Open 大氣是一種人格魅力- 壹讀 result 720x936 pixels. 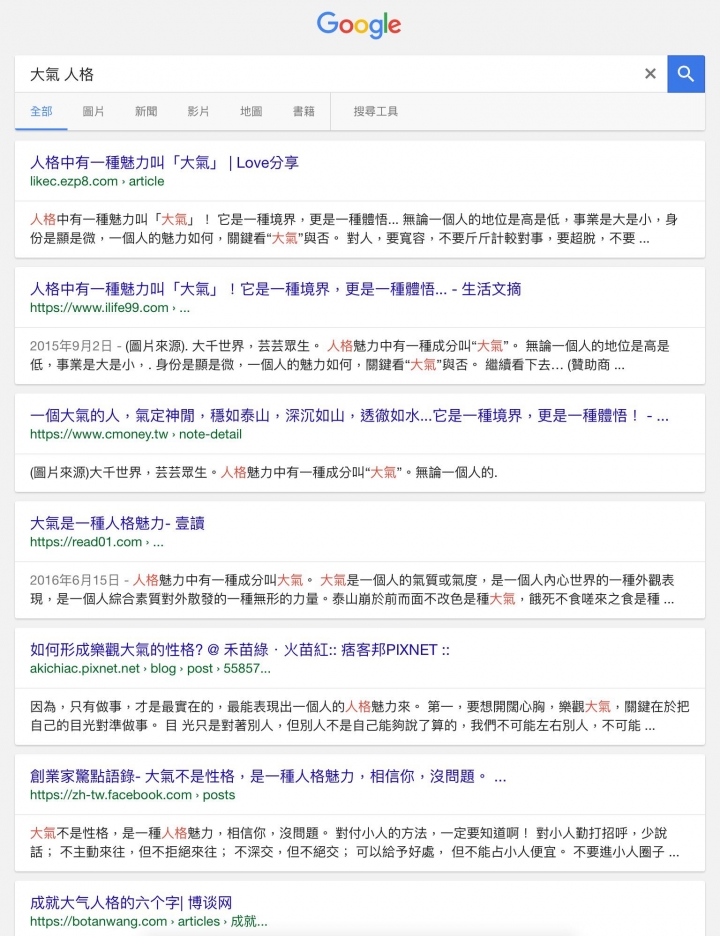coord(118,523)
